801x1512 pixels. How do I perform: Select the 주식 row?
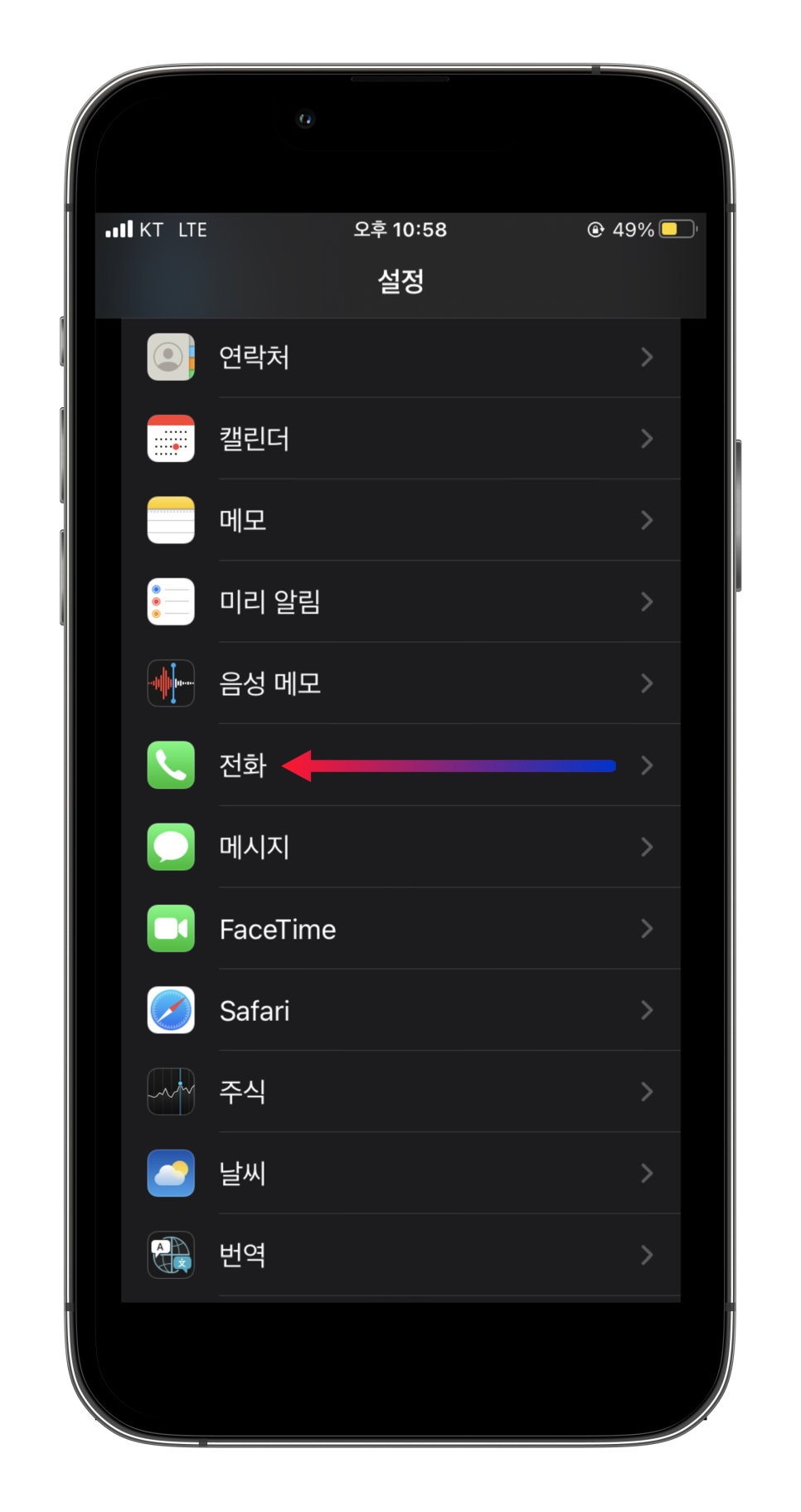400,1091
